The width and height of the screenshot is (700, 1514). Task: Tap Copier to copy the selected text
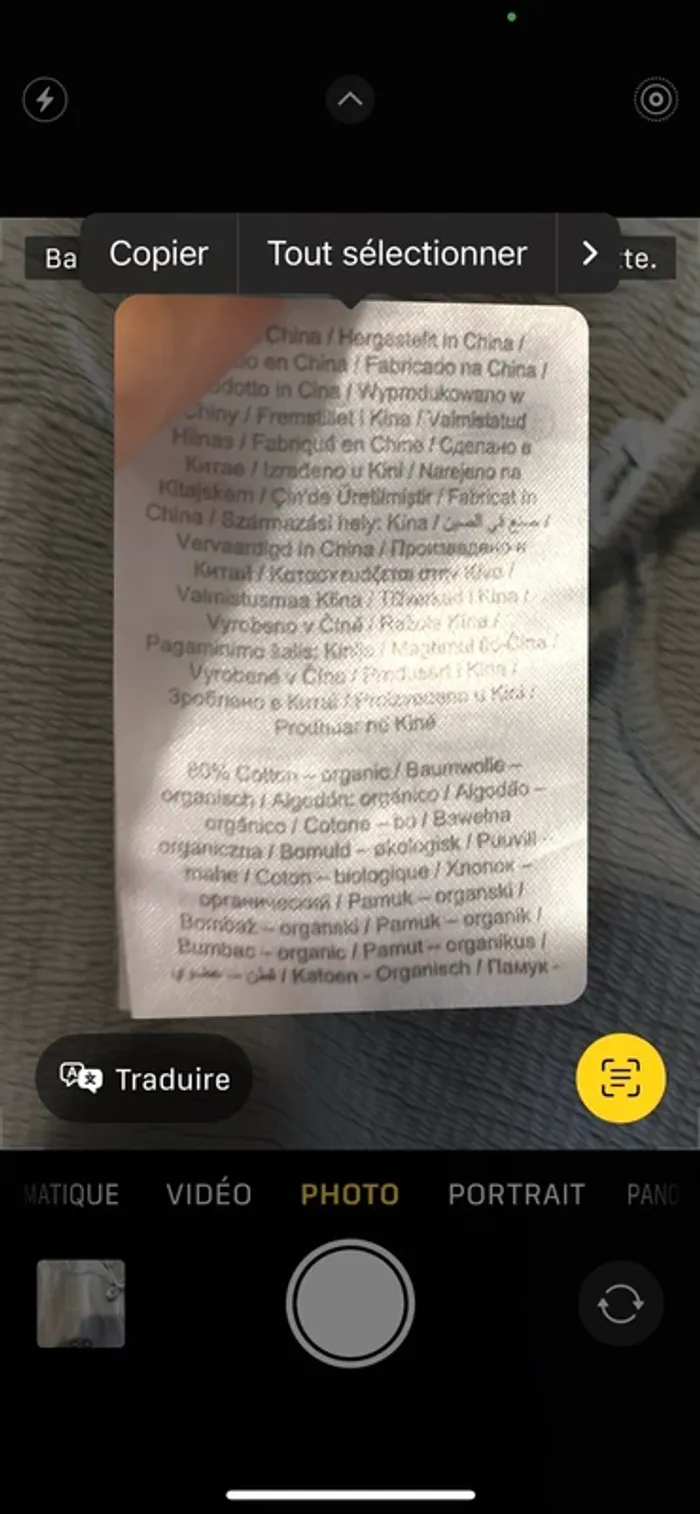coord(159,254)
